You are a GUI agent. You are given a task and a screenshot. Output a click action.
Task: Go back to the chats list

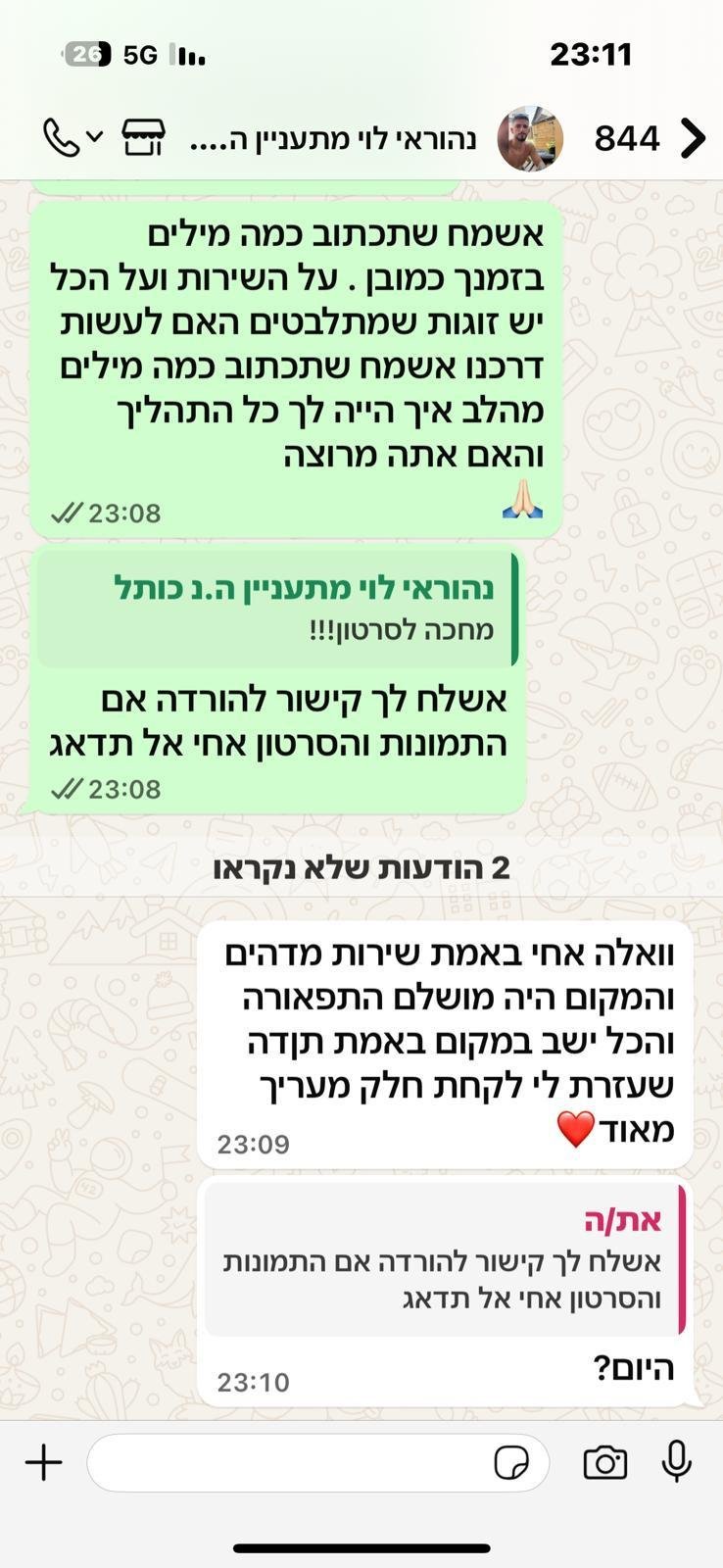pos(692,138)
